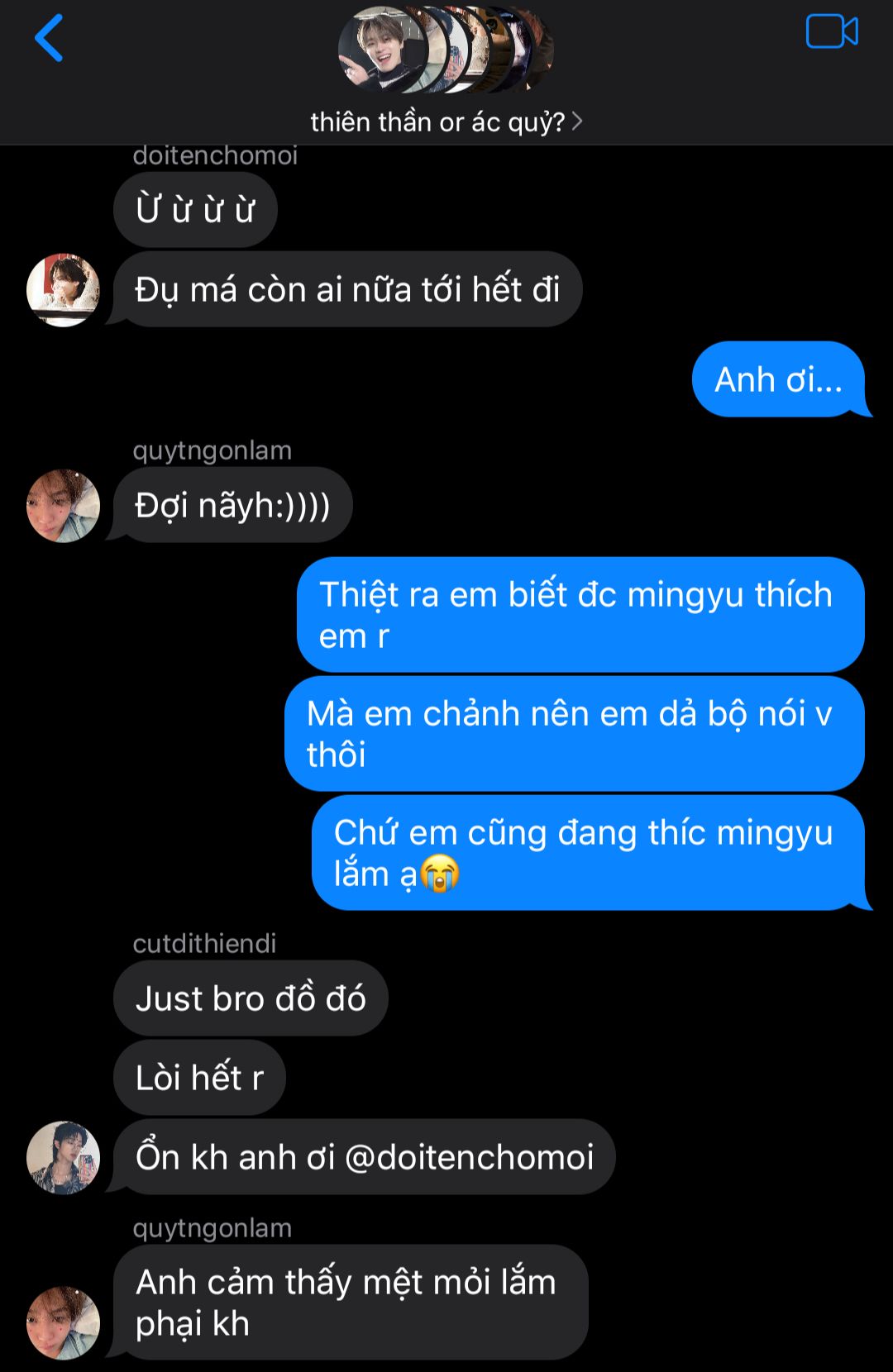
Task: Open group details for thiên thần or ác quỷ?
Action: (446, 122)
